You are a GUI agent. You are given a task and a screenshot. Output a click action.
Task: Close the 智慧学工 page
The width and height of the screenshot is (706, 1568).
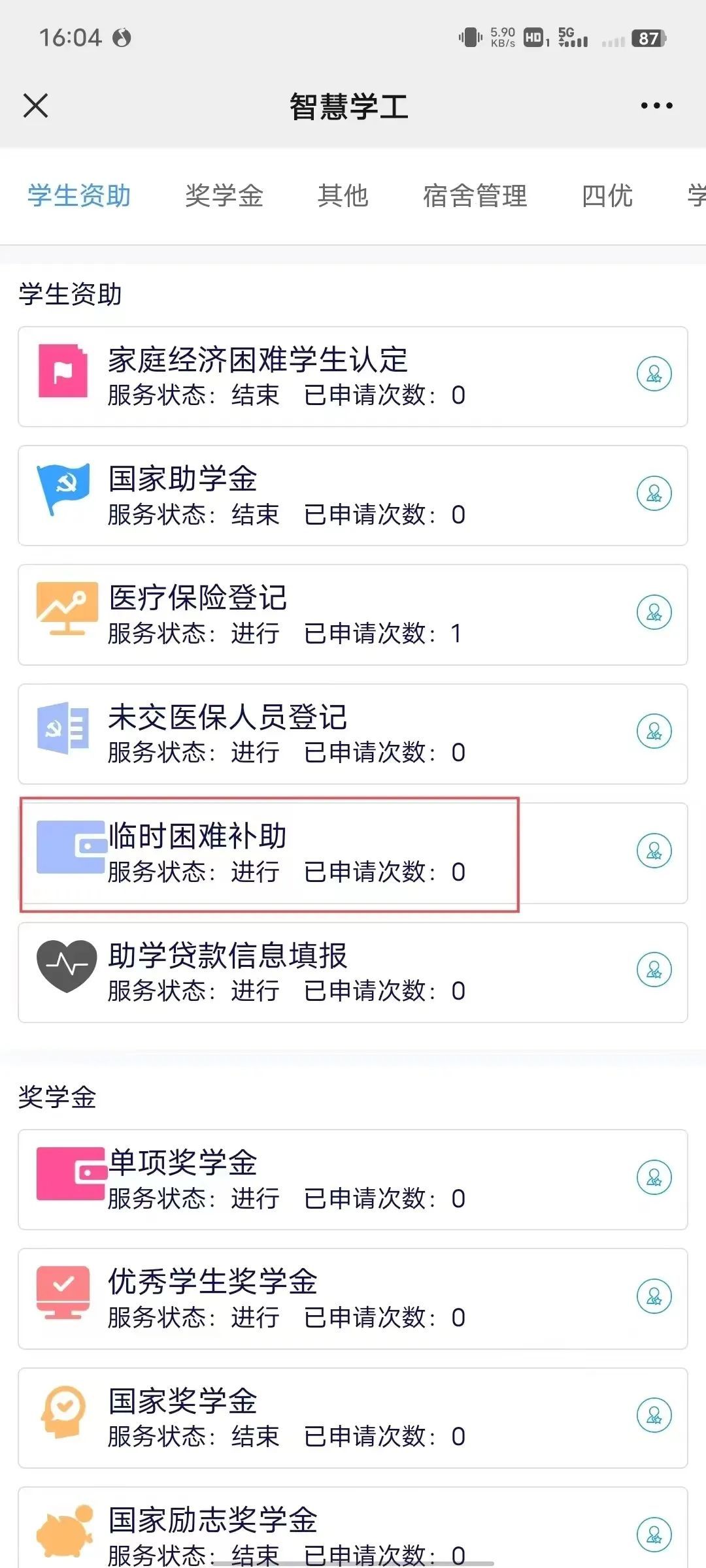35,105
